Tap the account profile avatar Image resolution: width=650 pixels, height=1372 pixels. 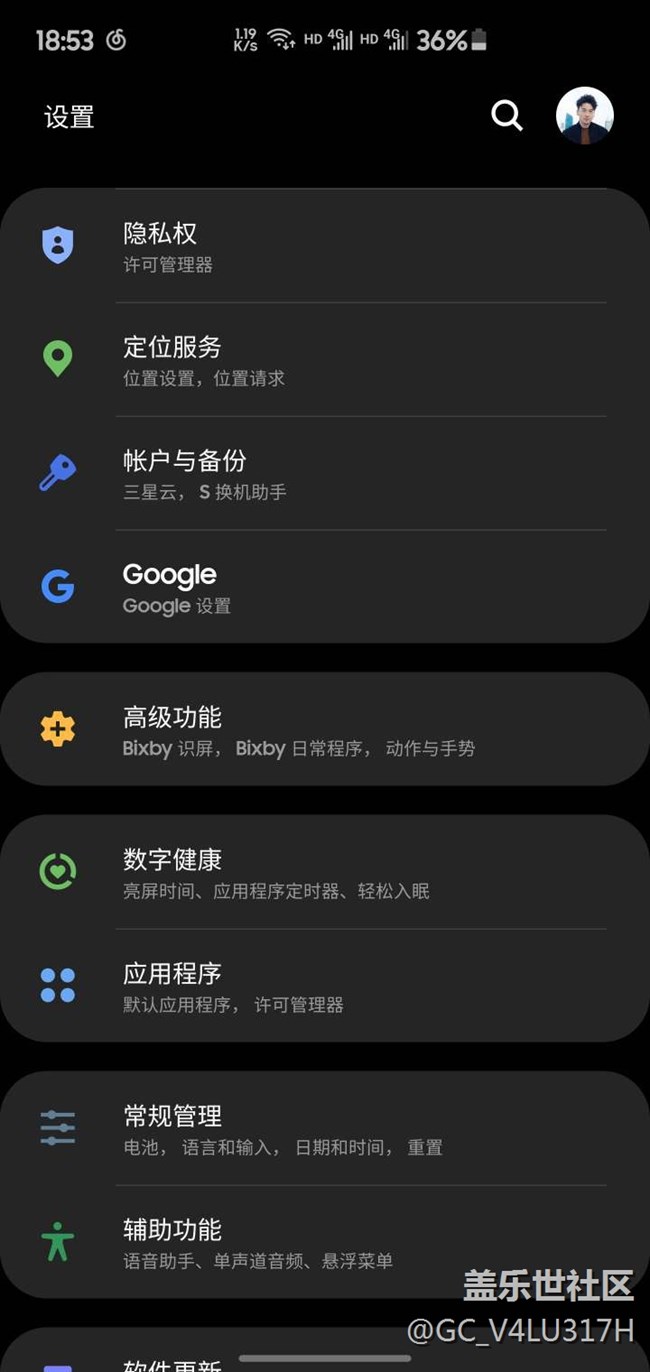point(584,116)
